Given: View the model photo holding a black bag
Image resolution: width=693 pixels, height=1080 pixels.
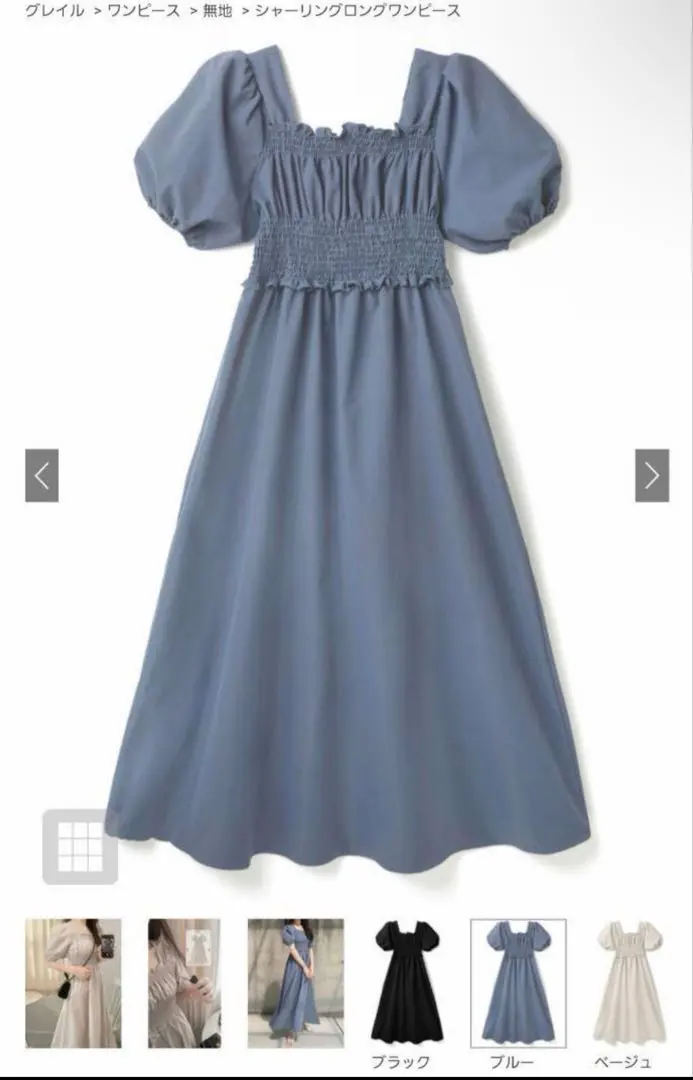Looking at the screenshot, I should pos(73,982).
